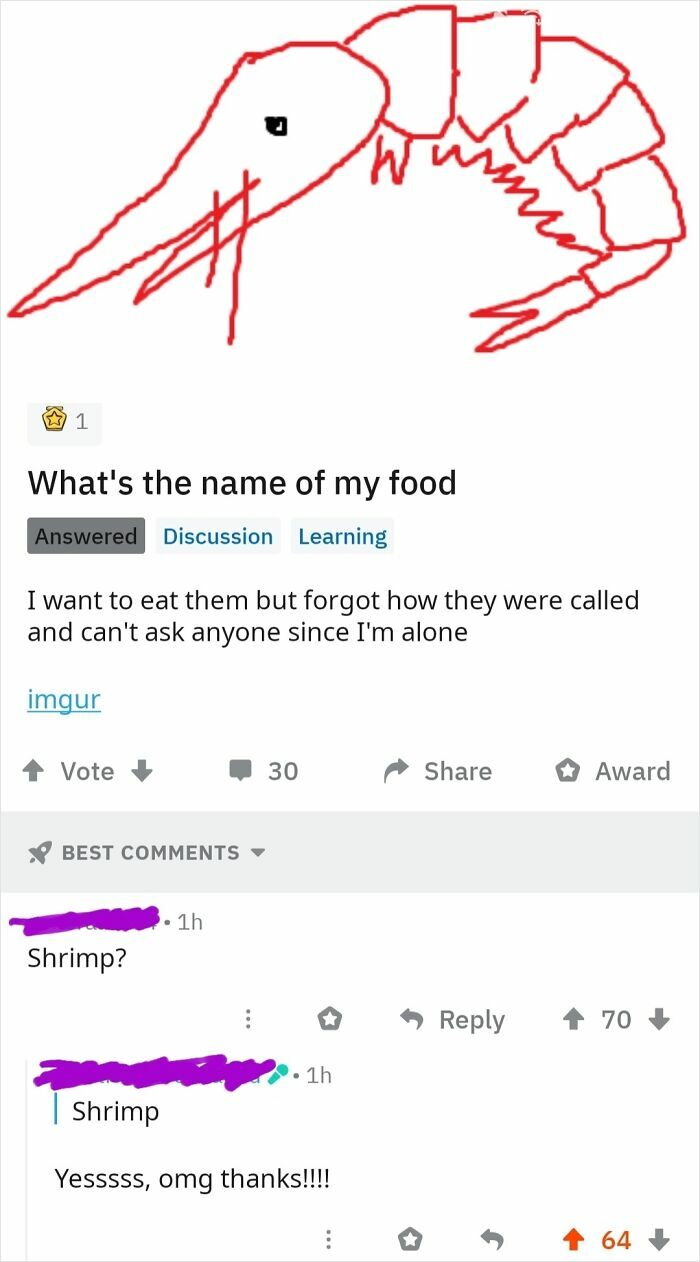Reply to the 'Shrimp?' comment
The width and height of the screenshot is (700, 1262).
(453, 1020)
